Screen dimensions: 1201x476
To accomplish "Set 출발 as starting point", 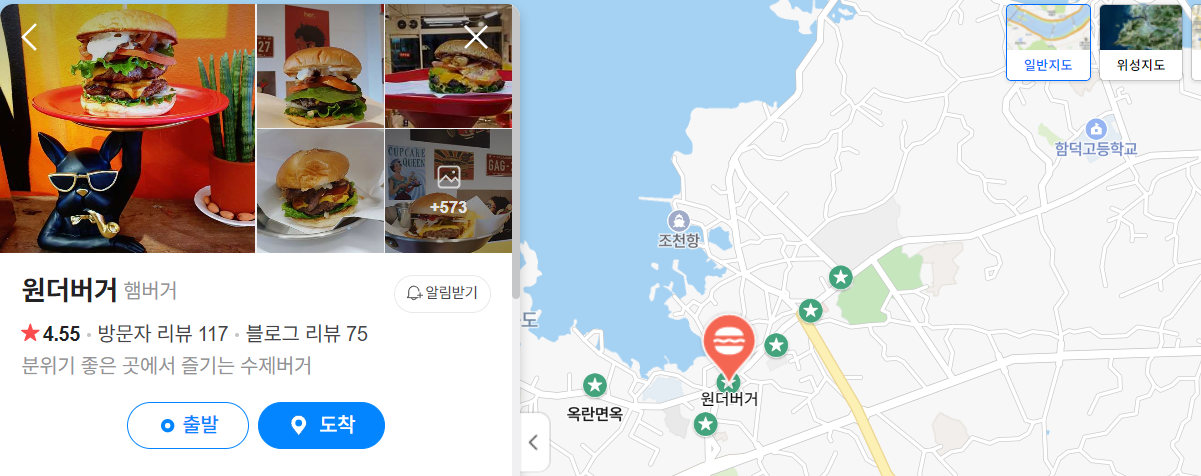I will pyautogui.click(x=188, y=426).
